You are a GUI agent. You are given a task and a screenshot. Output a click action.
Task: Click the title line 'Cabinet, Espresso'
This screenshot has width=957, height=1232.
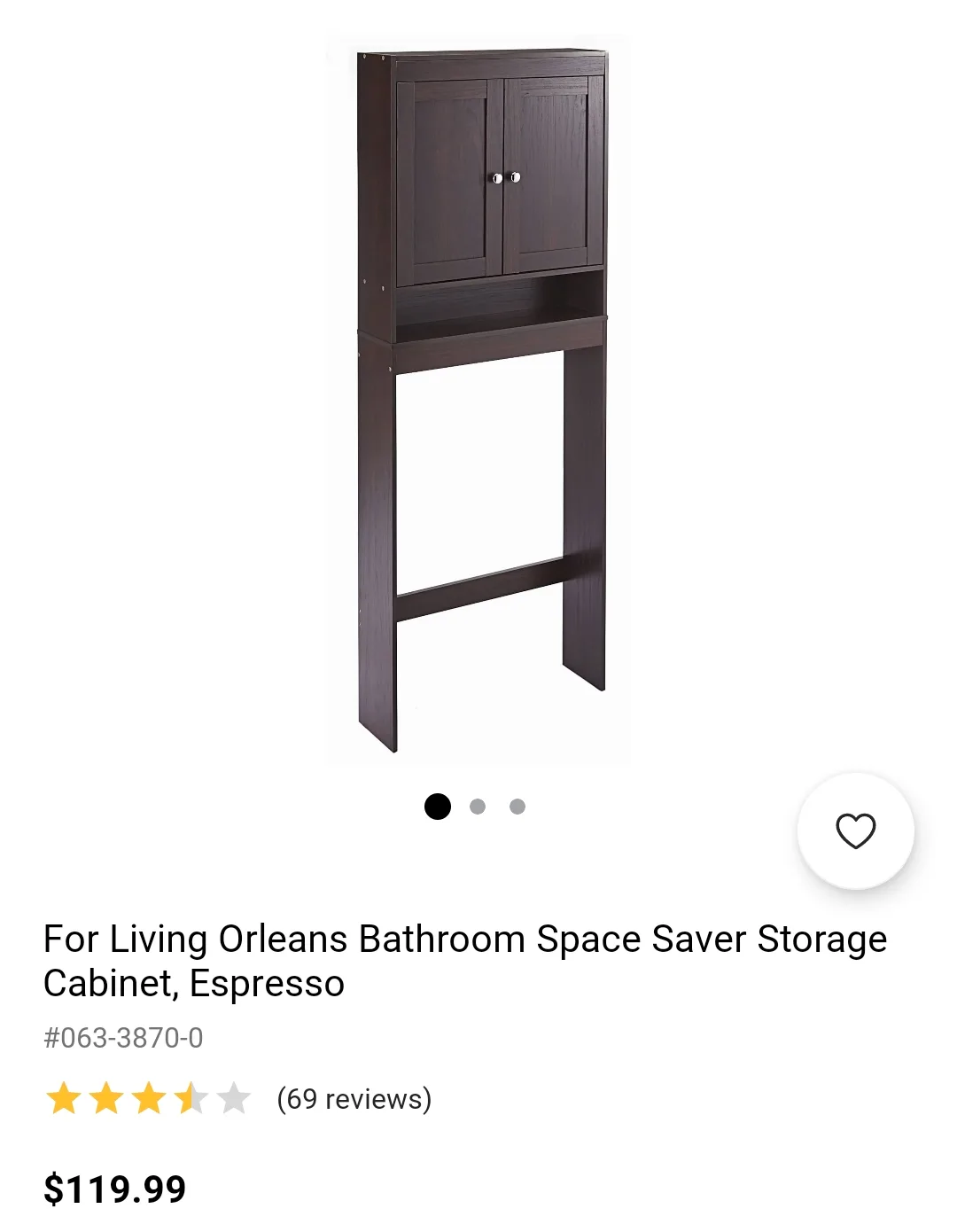195,984
